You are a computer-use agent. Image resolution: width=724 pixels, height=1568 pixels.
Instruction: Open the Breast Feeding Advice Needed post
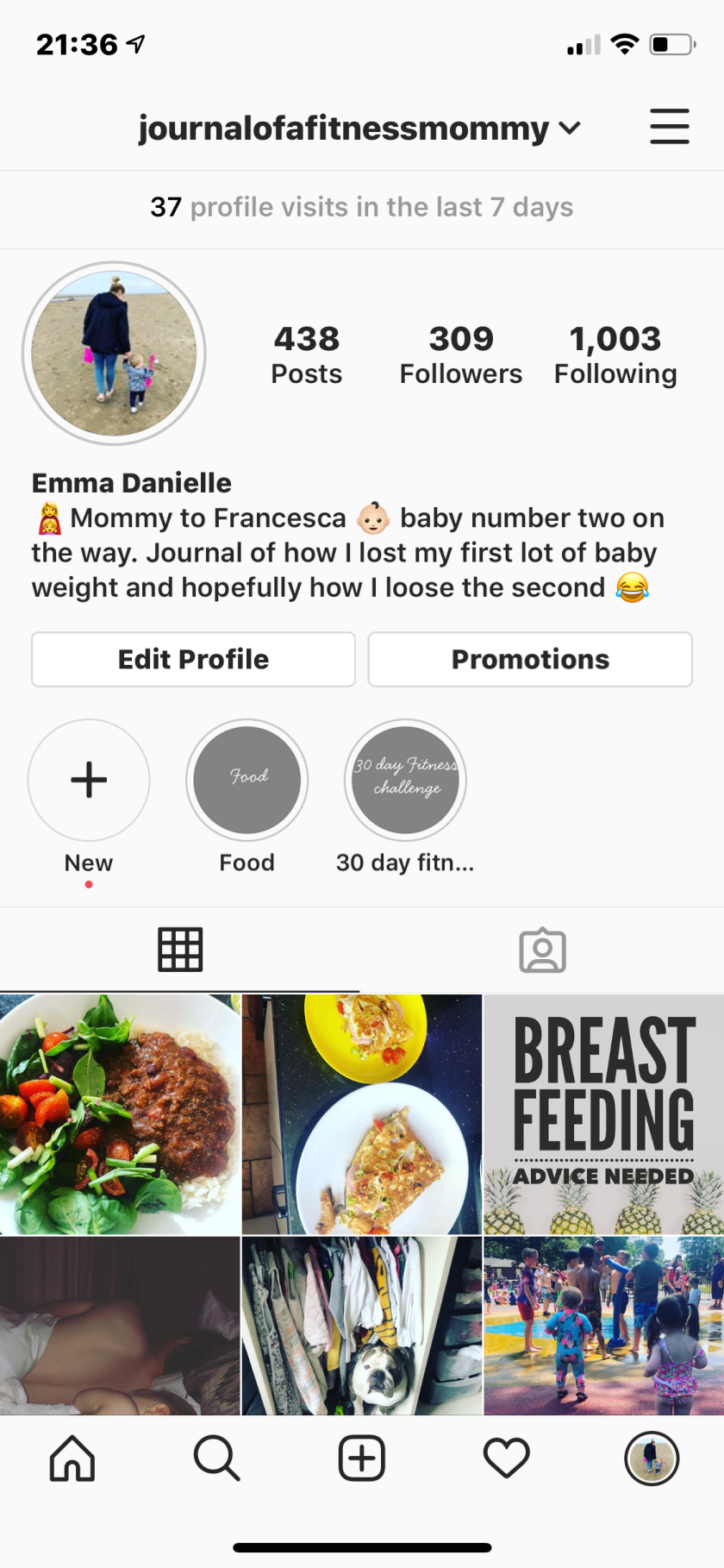click(x=603, y=1114)
